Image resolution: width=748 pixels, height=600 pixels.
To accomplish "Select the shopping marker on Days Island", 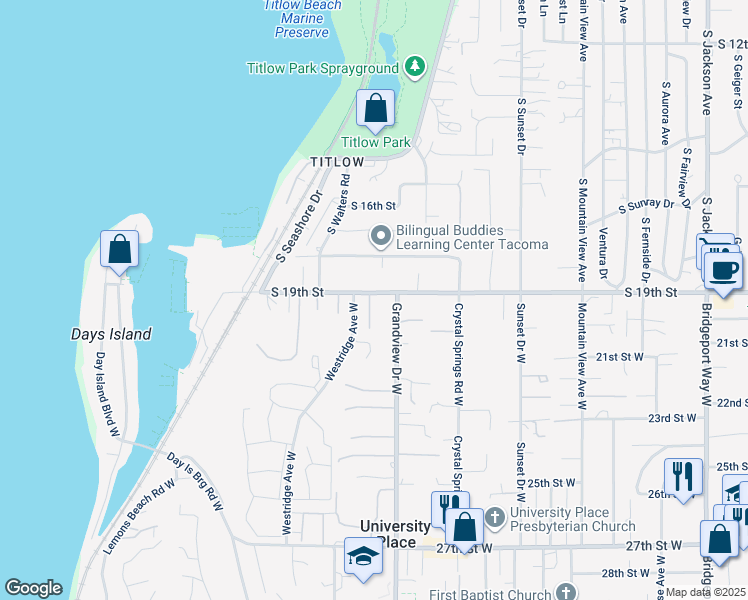I will tap(119, 252).
